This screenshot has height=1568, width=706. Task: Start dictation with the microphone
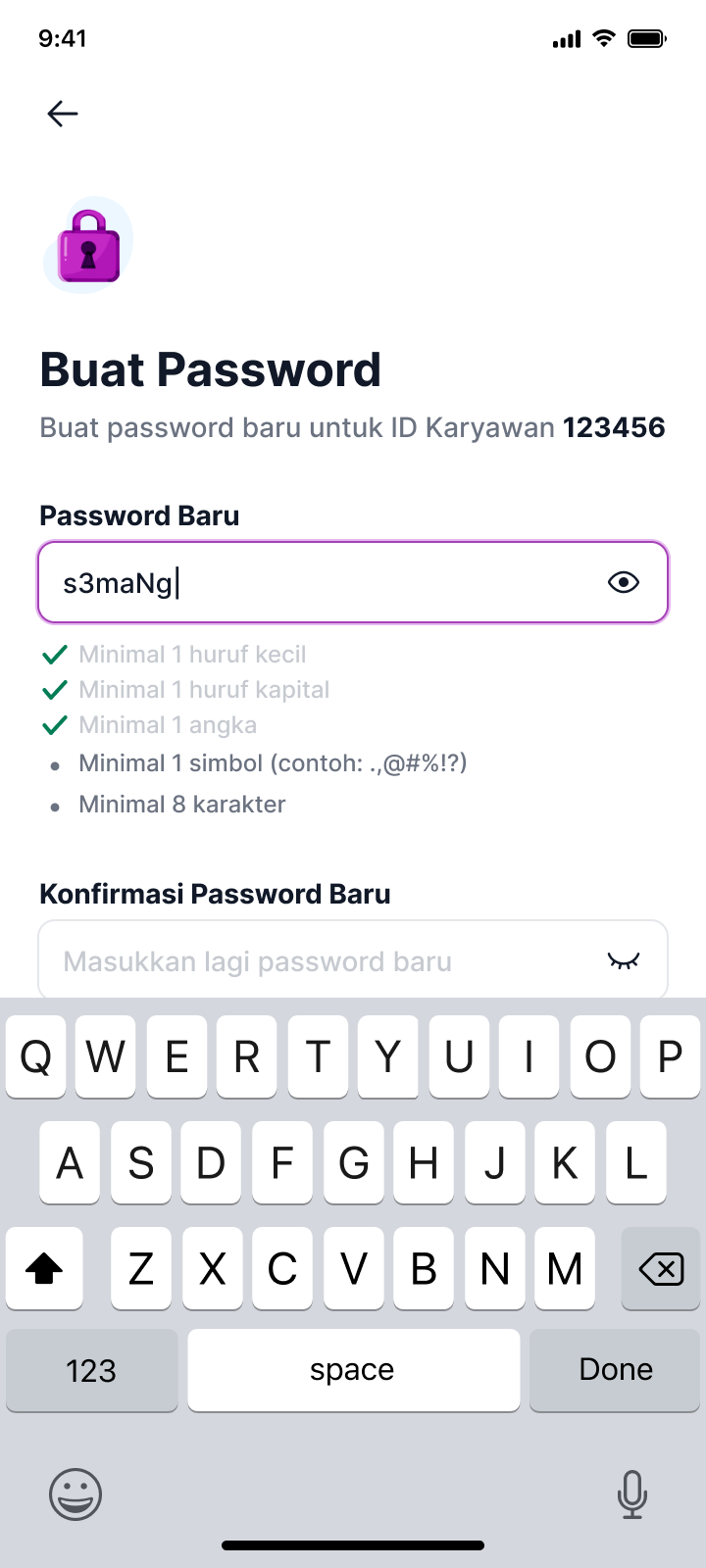[632, 1494]
